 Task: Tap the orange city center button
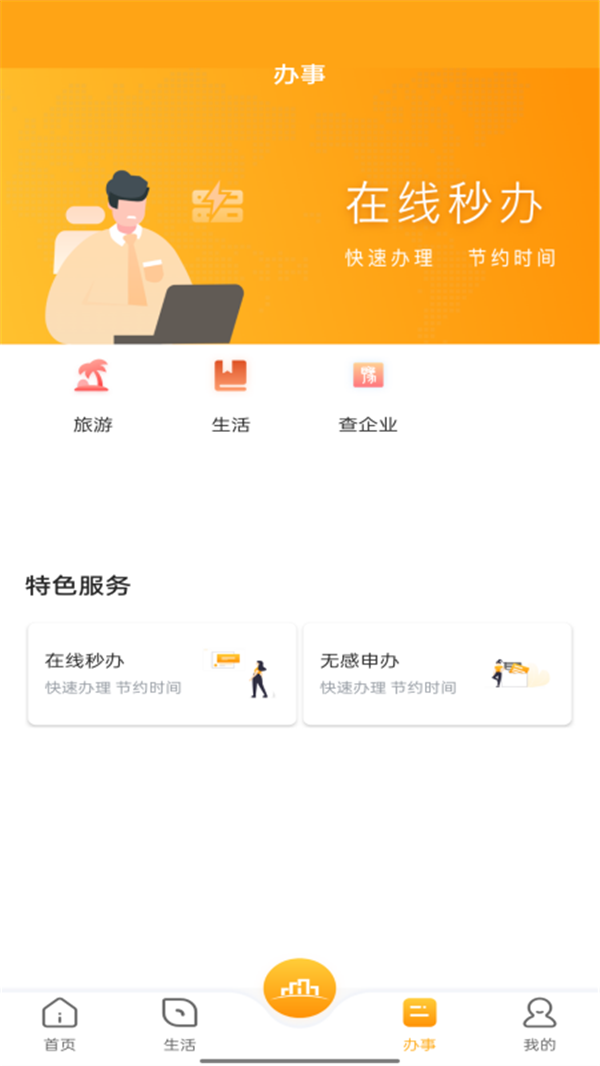tap(300, 988)
